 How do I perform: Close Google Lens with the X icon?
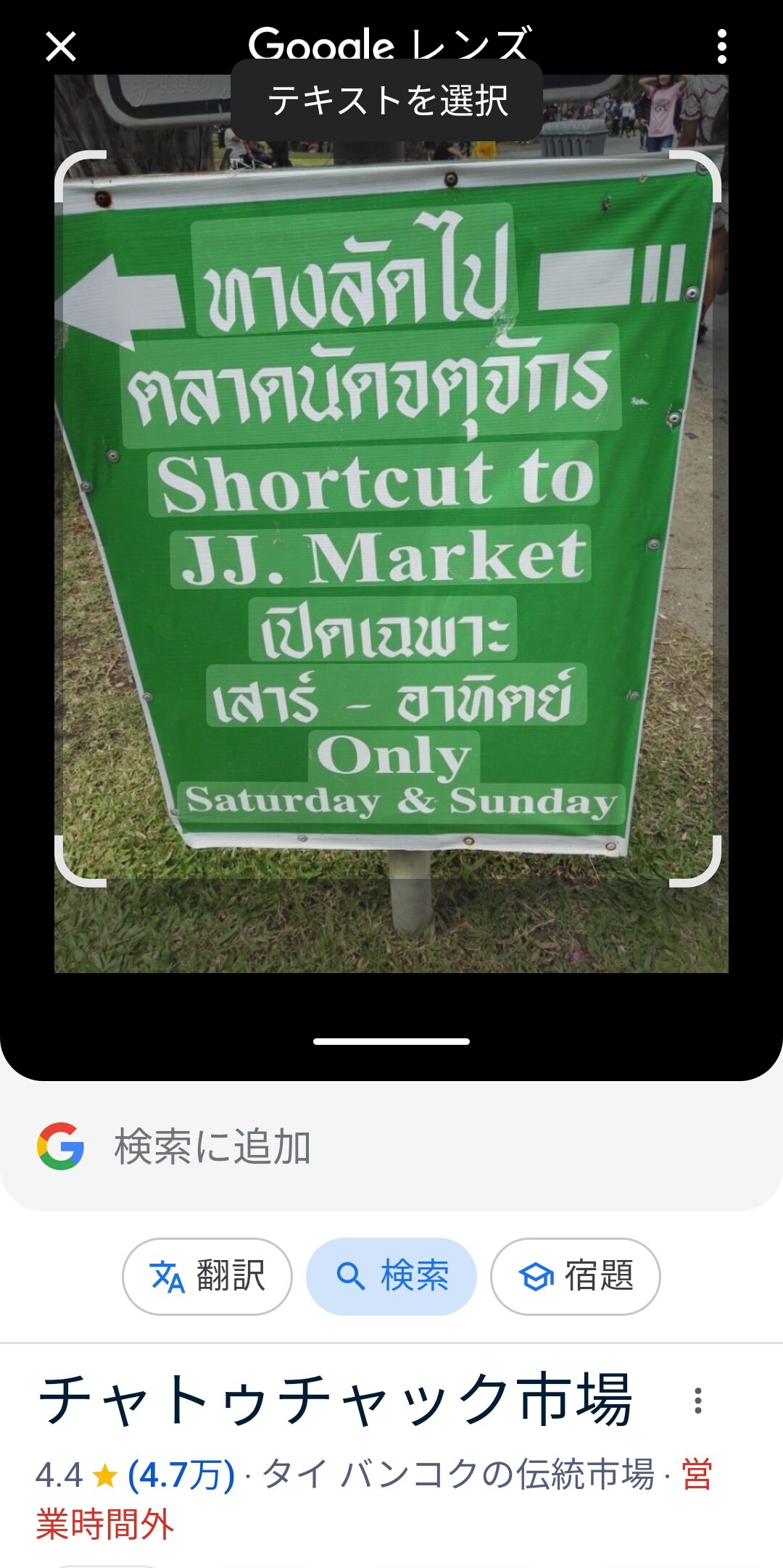tap(61, 47)
